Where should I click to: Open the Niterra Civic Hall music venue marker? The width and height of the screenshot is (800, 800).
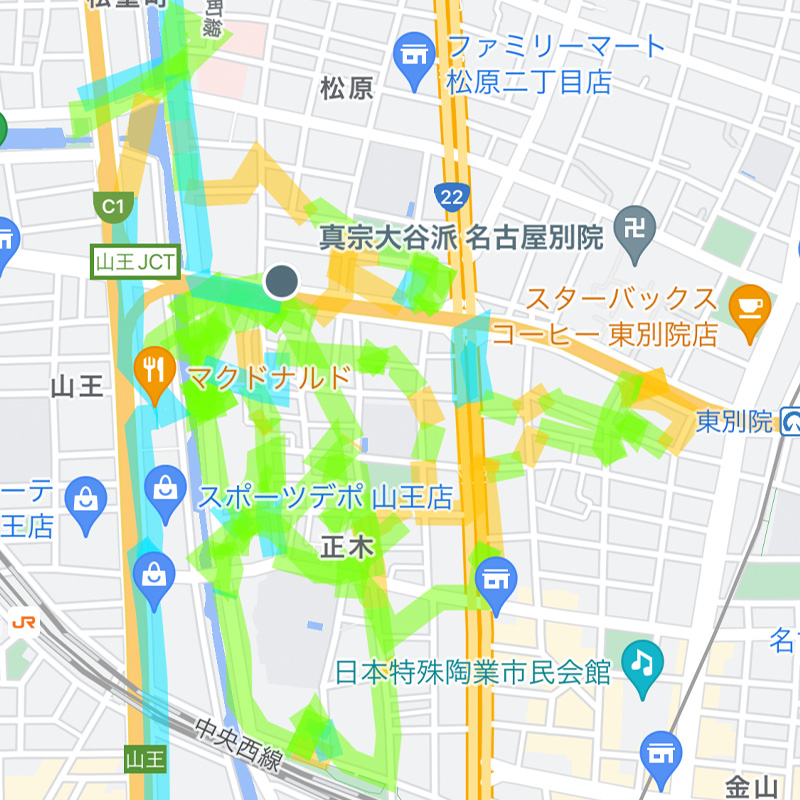[x=641, y=661]
